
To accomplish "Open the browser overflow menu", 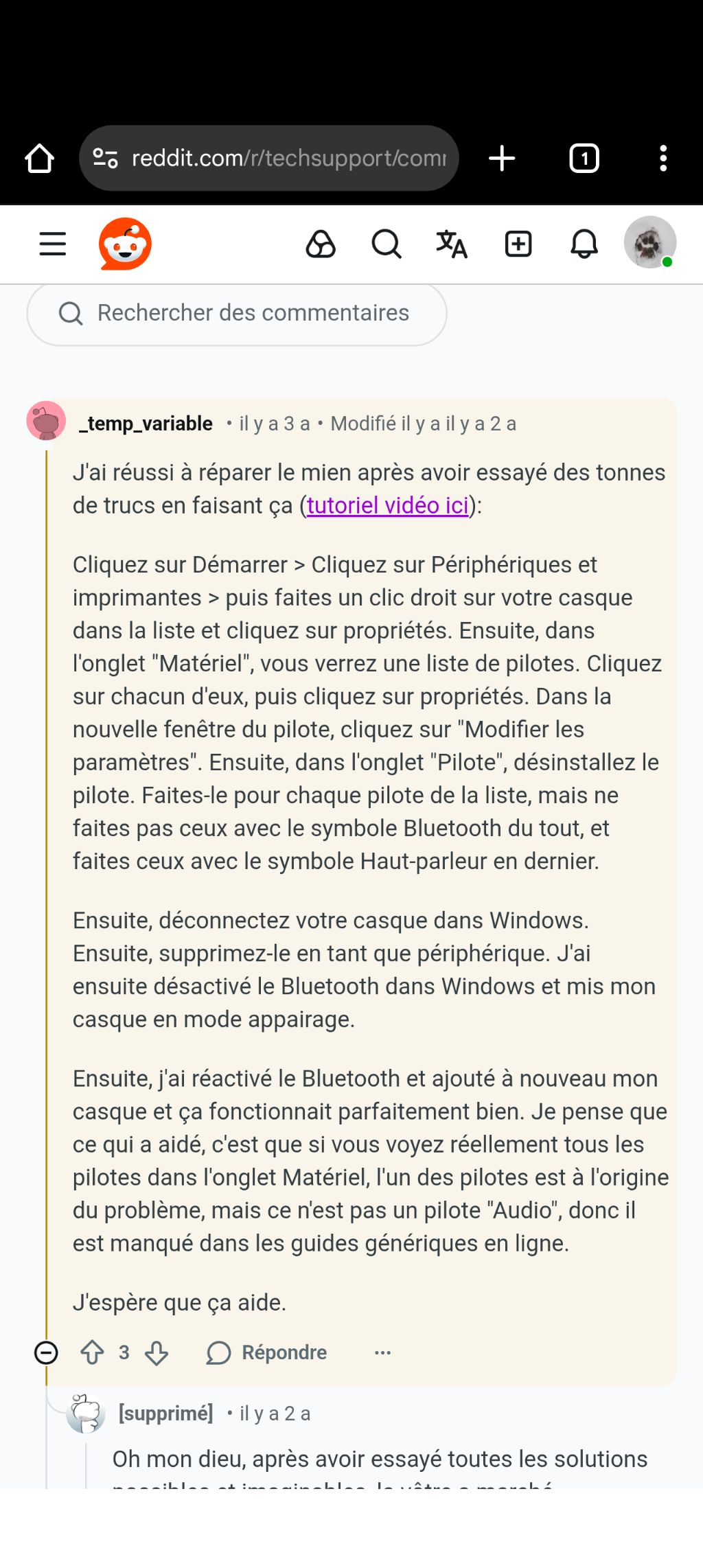I will pos(663,159).
